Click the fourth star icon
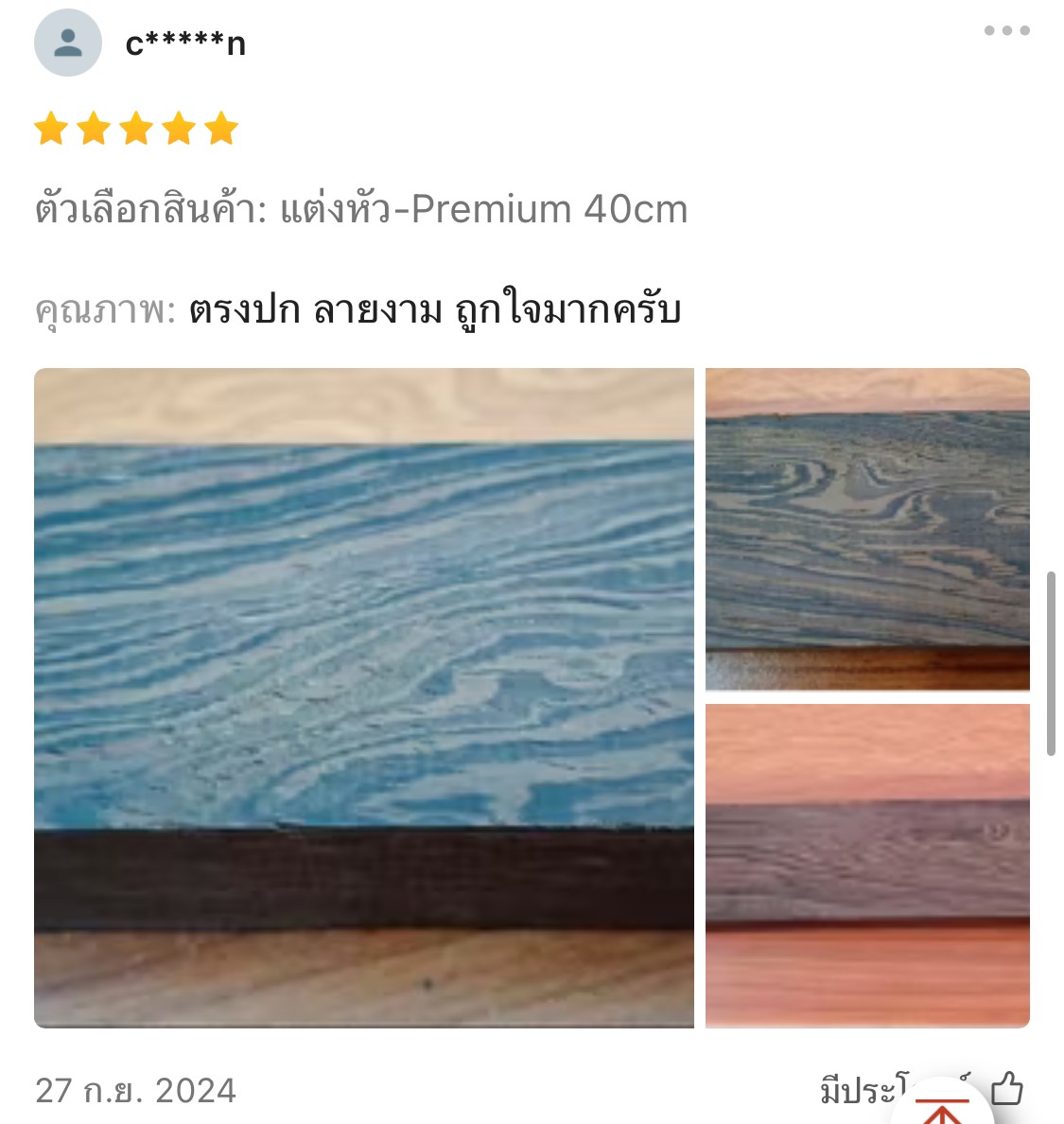This screenshot has width=1064, height=1124. (180, 128)
